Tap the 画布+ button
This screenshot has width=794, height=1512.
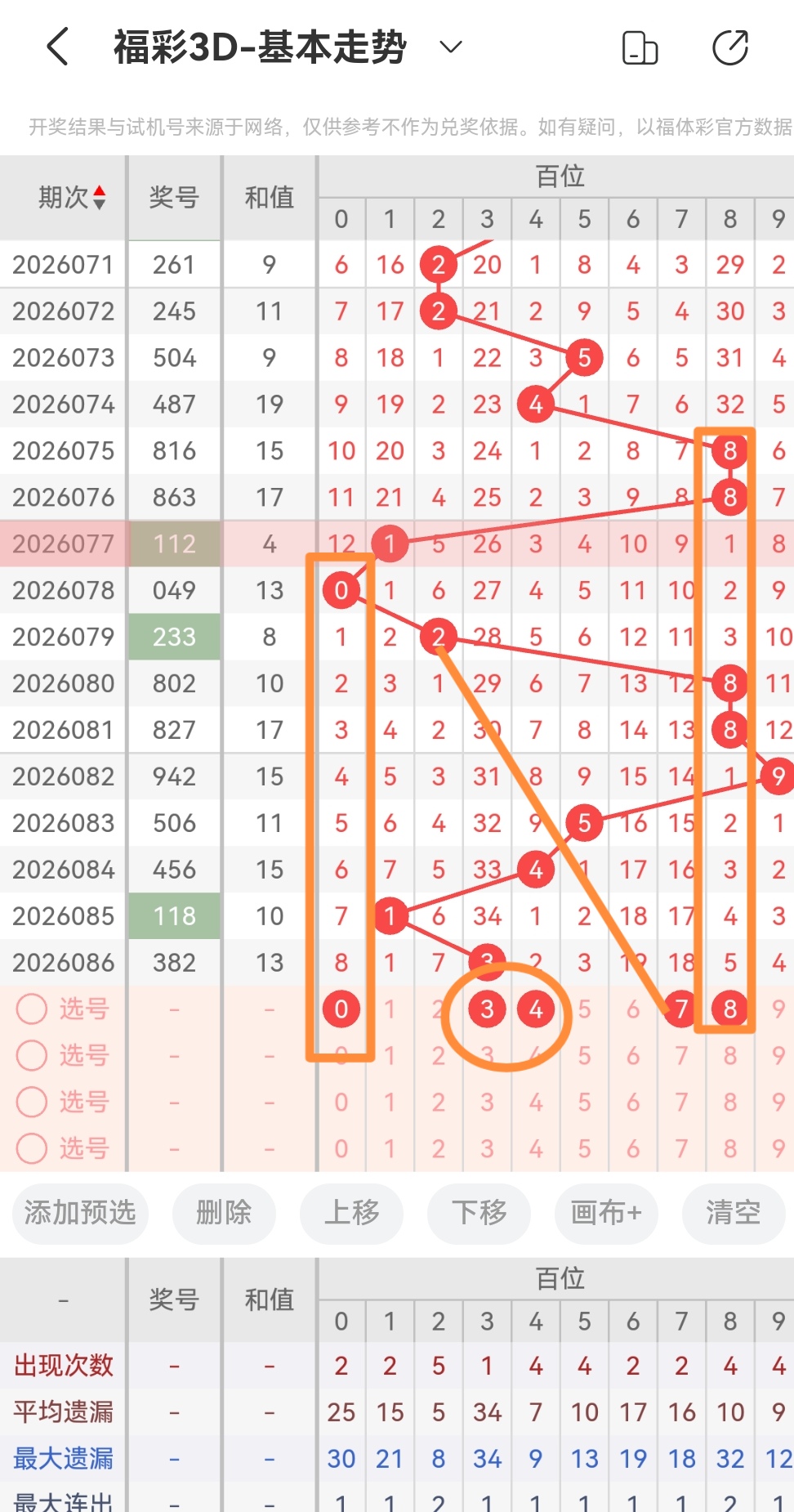606,1213
